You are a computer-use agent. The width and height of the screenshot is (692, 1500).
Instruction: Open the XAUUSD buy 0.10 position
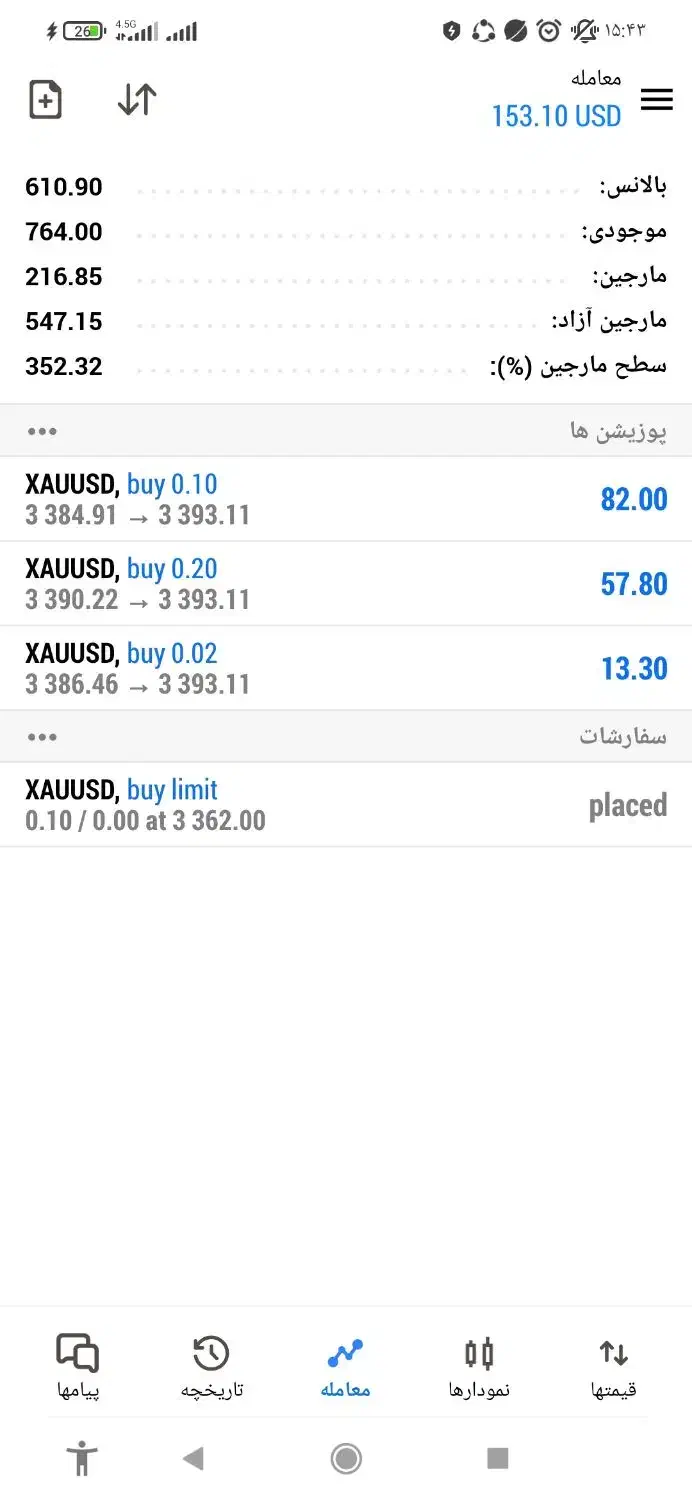coord(345,499)
